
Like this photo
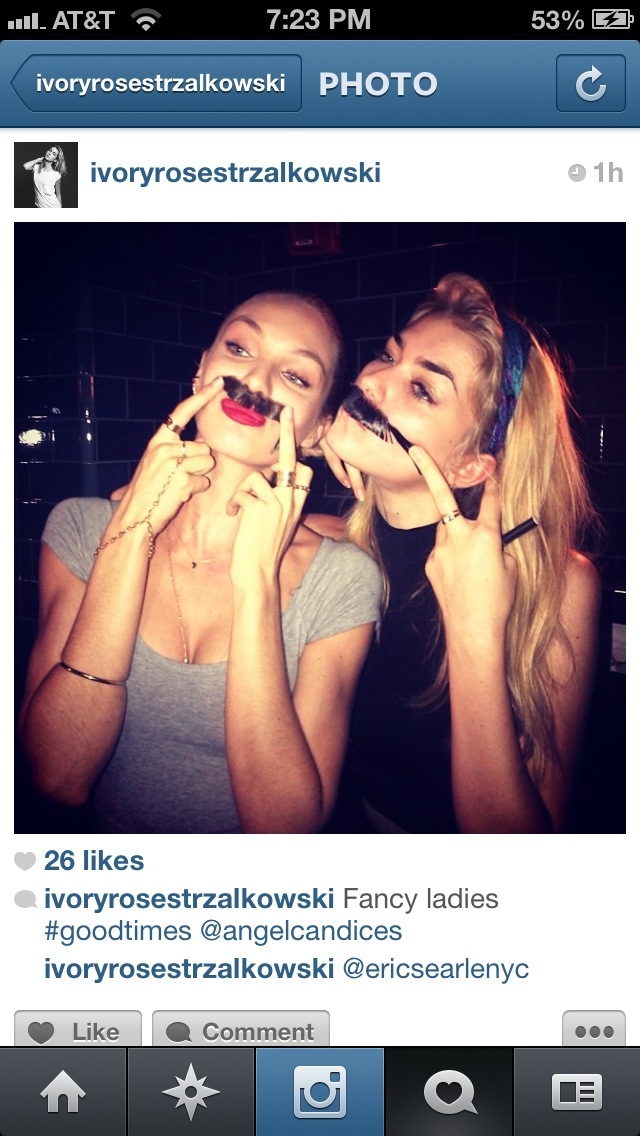pyautogui.click(x=78, y=1030)
